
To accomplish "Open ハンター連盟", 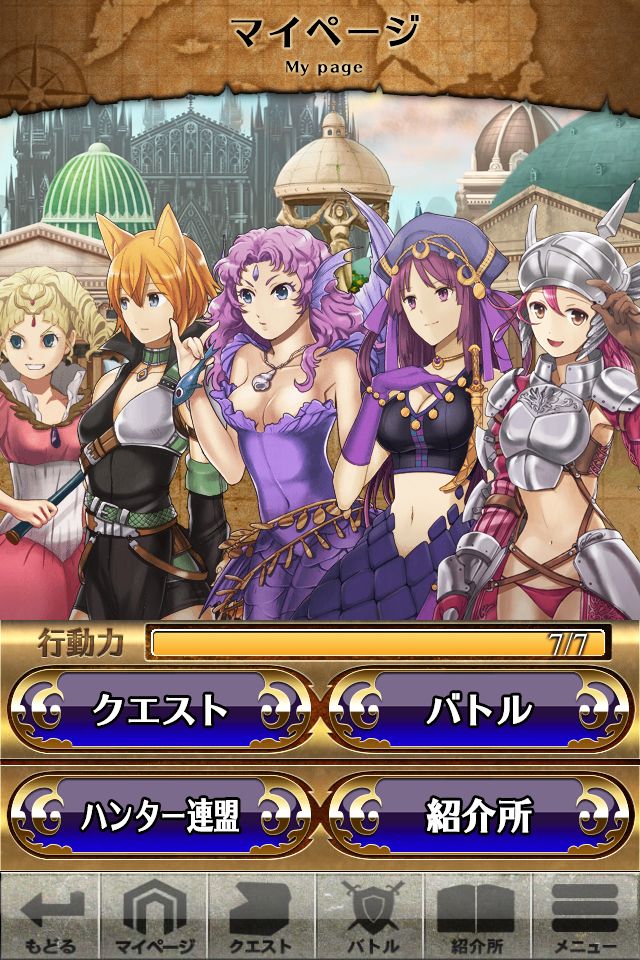I will coord(160,816).
